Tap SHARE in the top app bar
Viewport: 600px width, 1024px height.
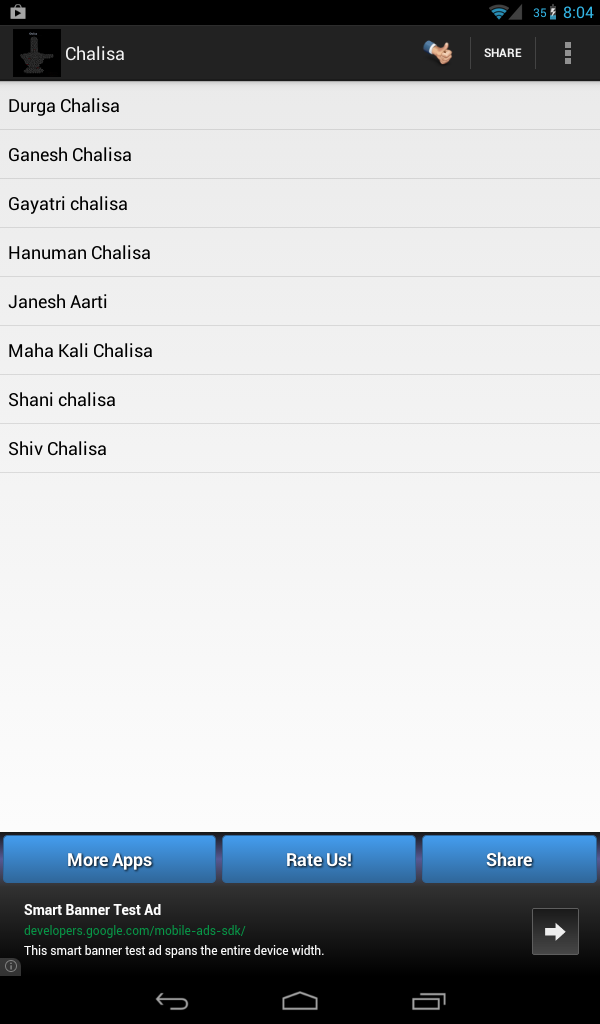pos(502,53)
